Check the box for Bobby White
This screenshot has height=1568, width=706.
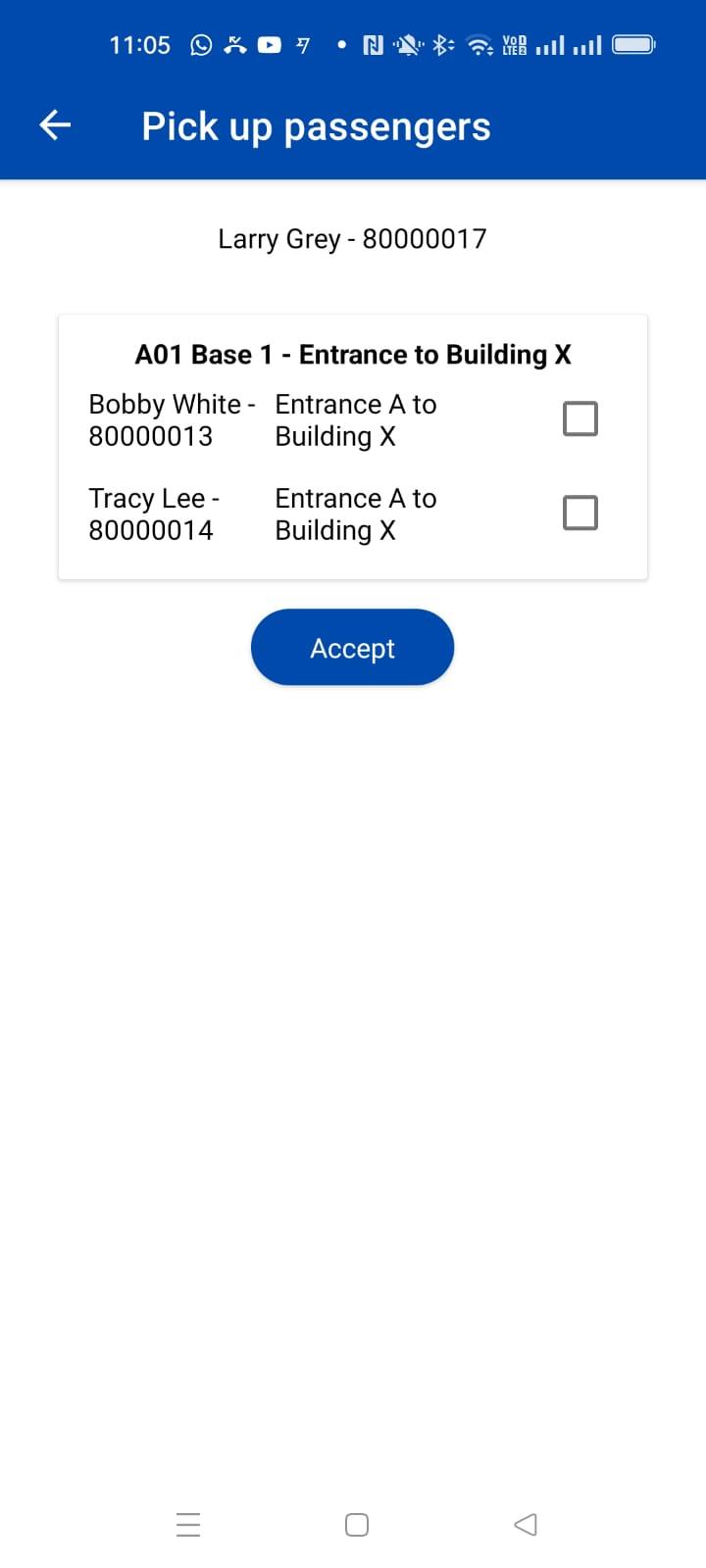[x=580, y=418]
